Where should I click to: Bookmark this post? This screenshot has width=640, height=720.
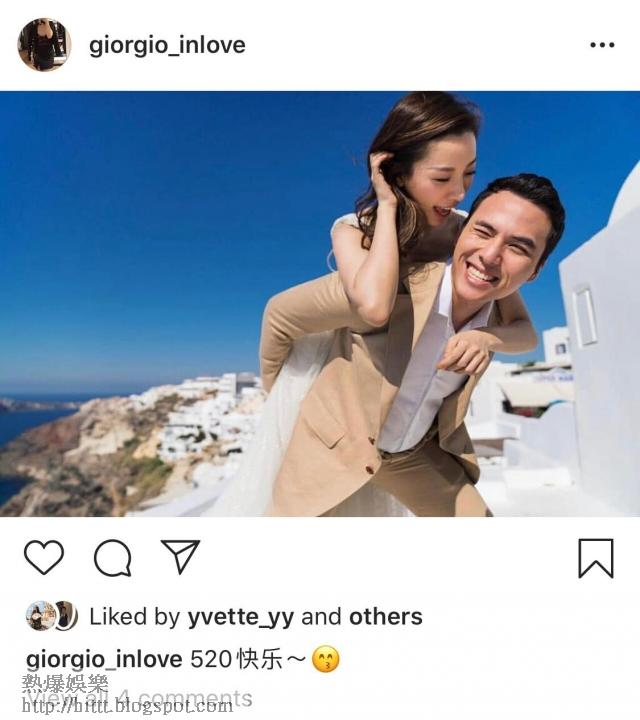[x=596, y=558]
